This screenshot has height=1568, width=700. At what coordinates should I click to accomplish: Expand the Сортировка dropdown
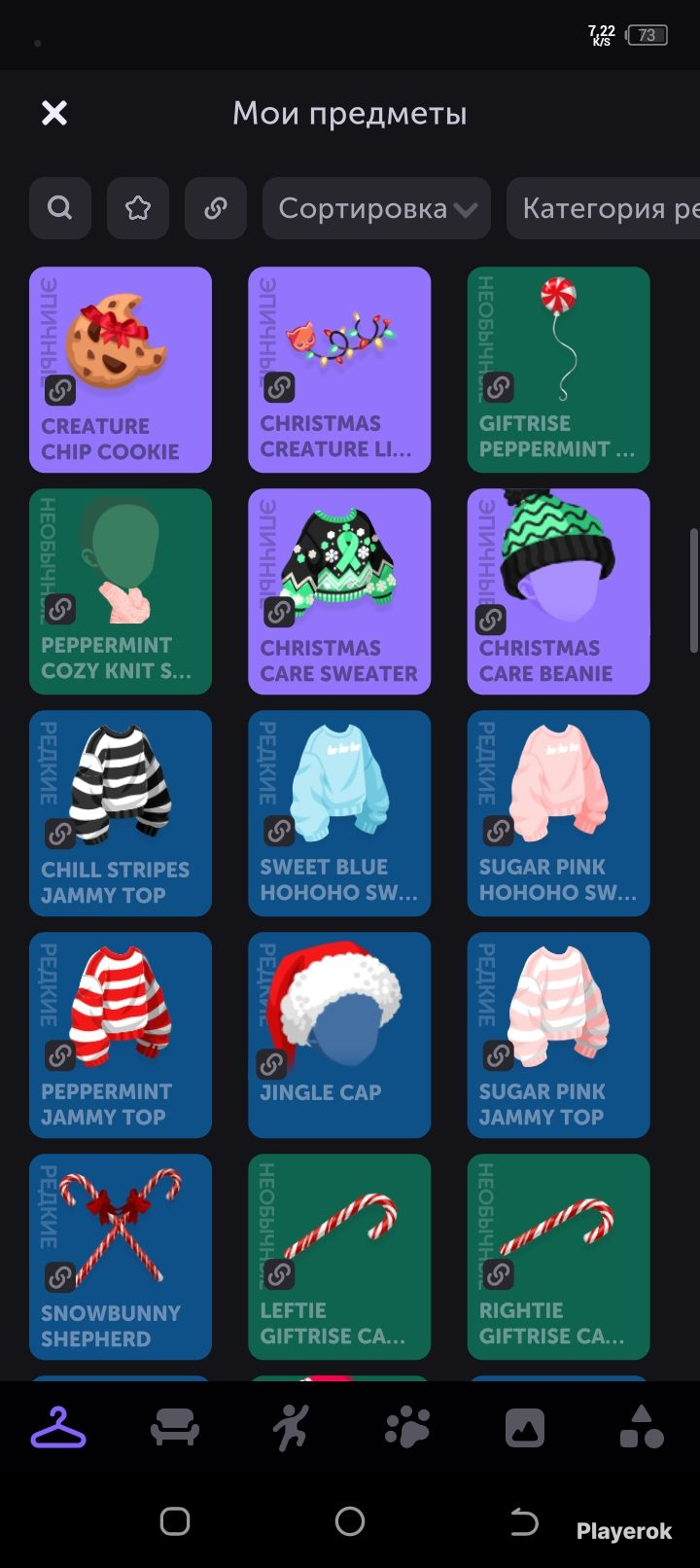click(377, 208)
